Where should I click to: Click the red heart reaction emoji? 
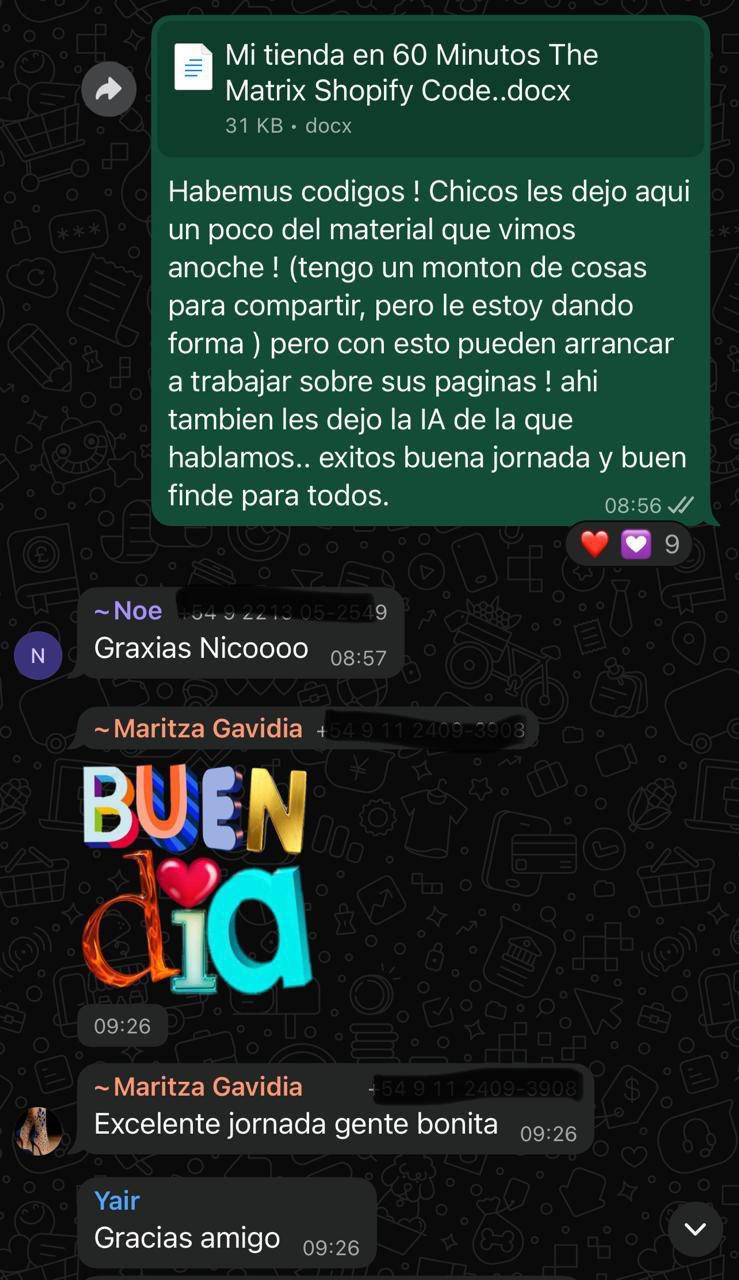594,543
